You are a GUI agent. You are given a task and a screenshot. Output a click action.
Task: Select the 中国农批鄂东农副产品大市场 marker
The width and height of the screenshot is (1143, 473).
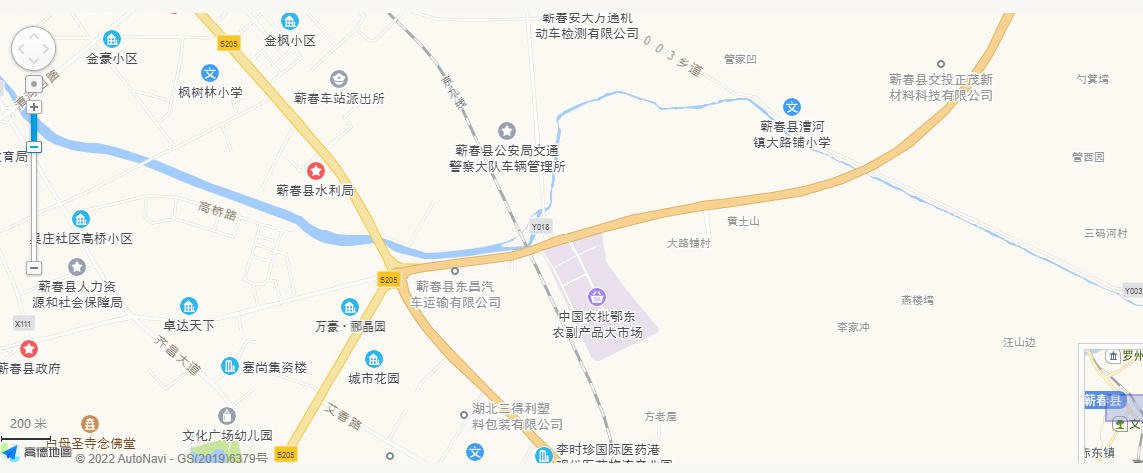pos(597,296)
